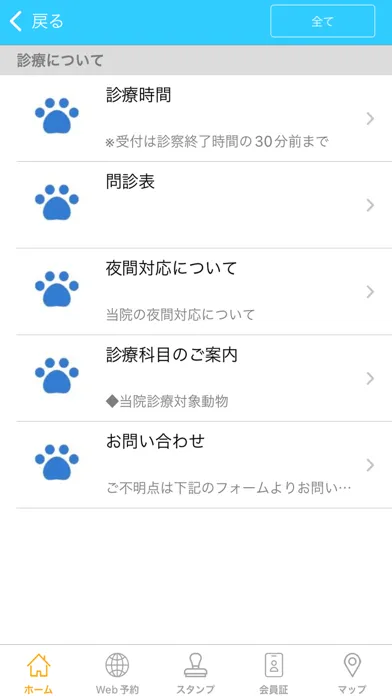Screen dimensions: 392x696
Task: Go back with the 戻る button
Action: tap(37, 21)
